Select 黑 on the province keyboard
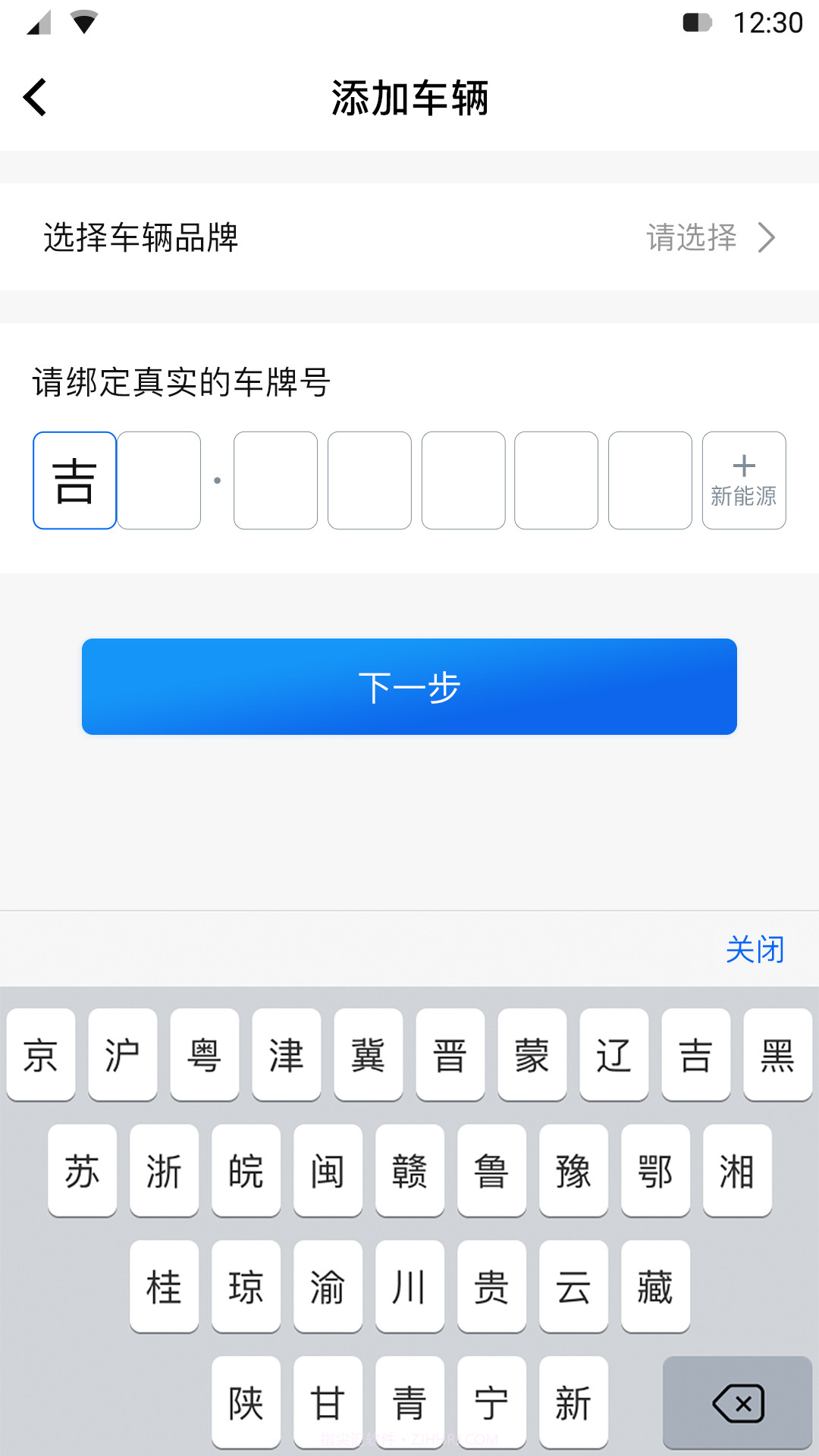Image resolution: width=819 pixels, height=1456 pixels. (777, 1055)
